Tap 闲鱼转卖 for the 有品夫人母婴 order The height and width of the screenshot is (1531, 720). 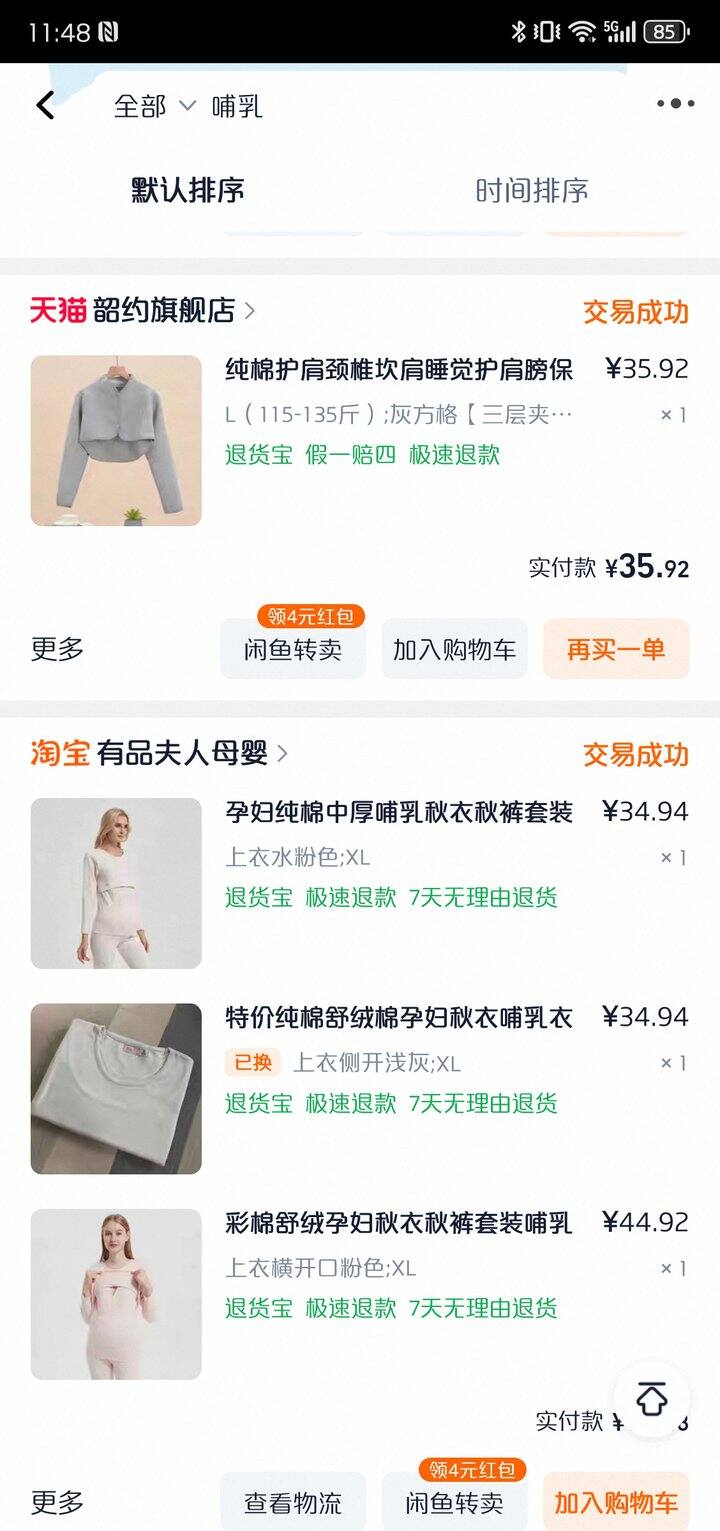[454, 1502]
